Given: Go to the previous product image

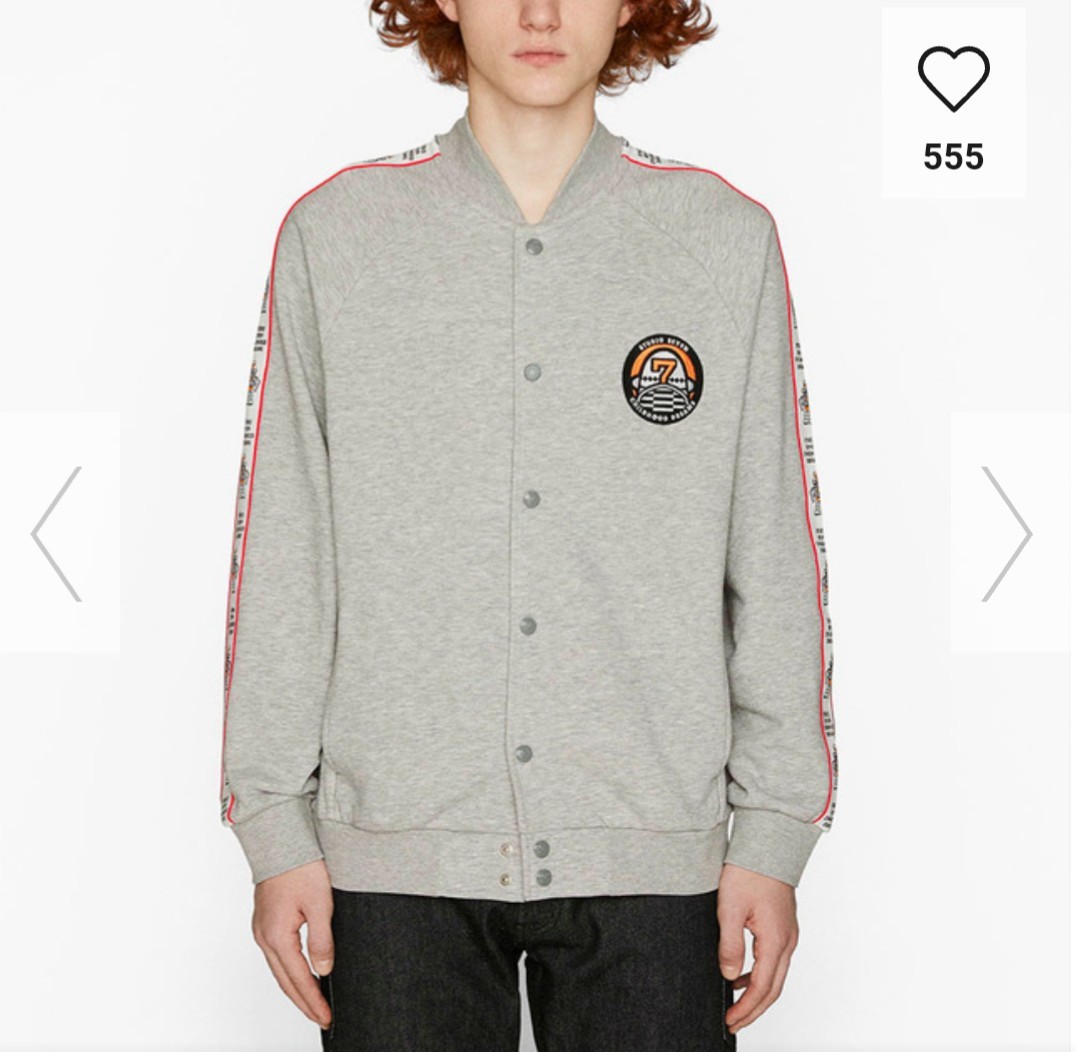Looking at the screenshot, I should click(x=57, y=533).
